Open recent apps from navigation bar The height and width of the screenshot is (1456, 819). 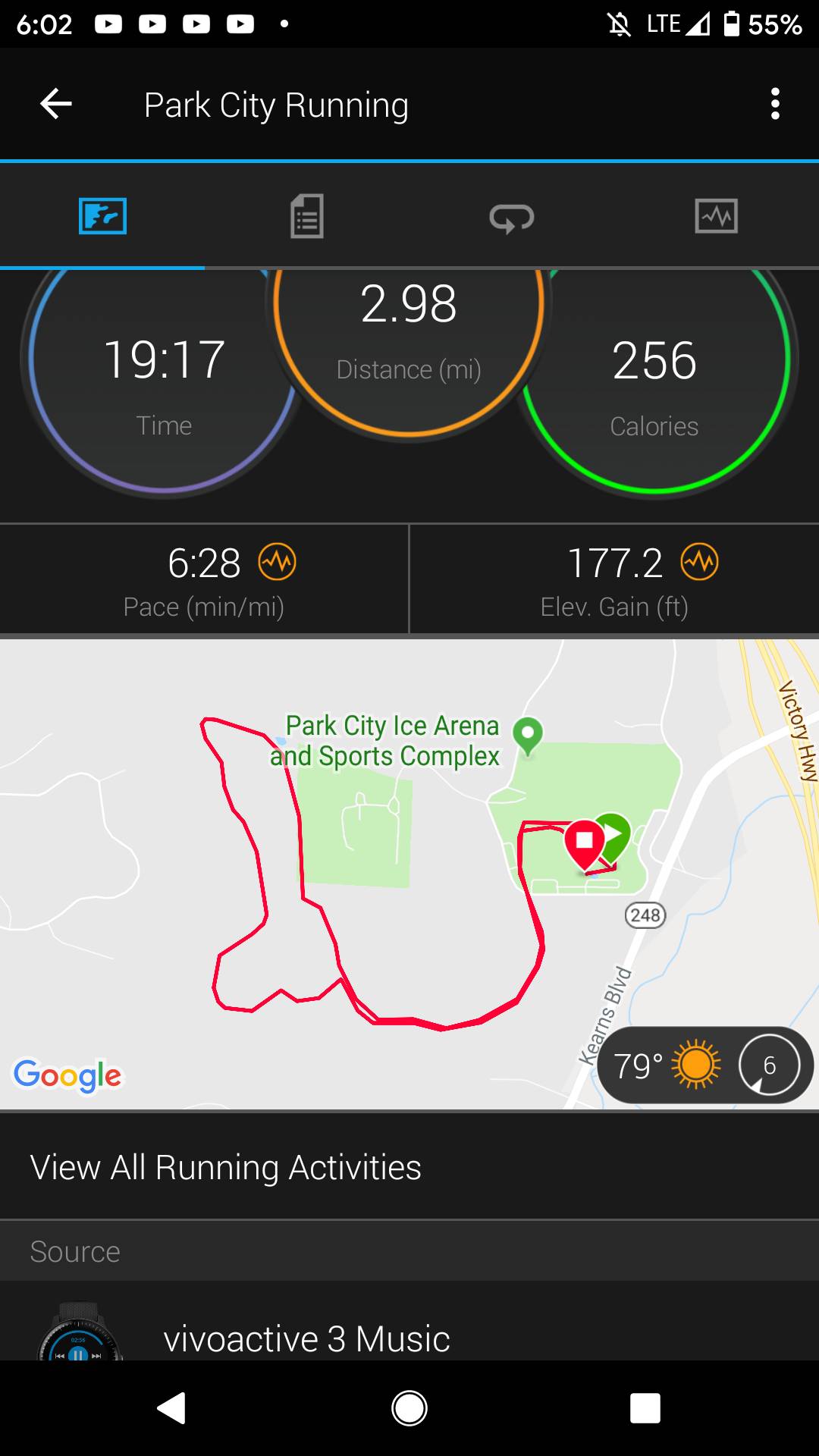pos(645,1408)
